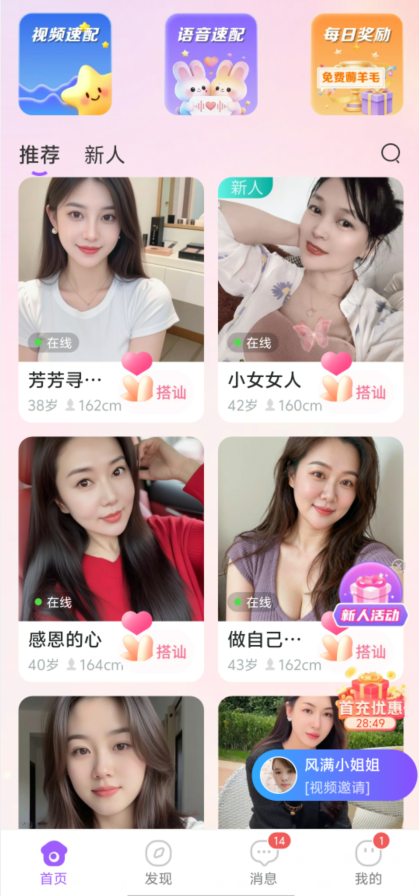The width and height of the screenshot is (419, 896).
Task: Open 视频速配 video matching
Action: [x=65, y=64]
